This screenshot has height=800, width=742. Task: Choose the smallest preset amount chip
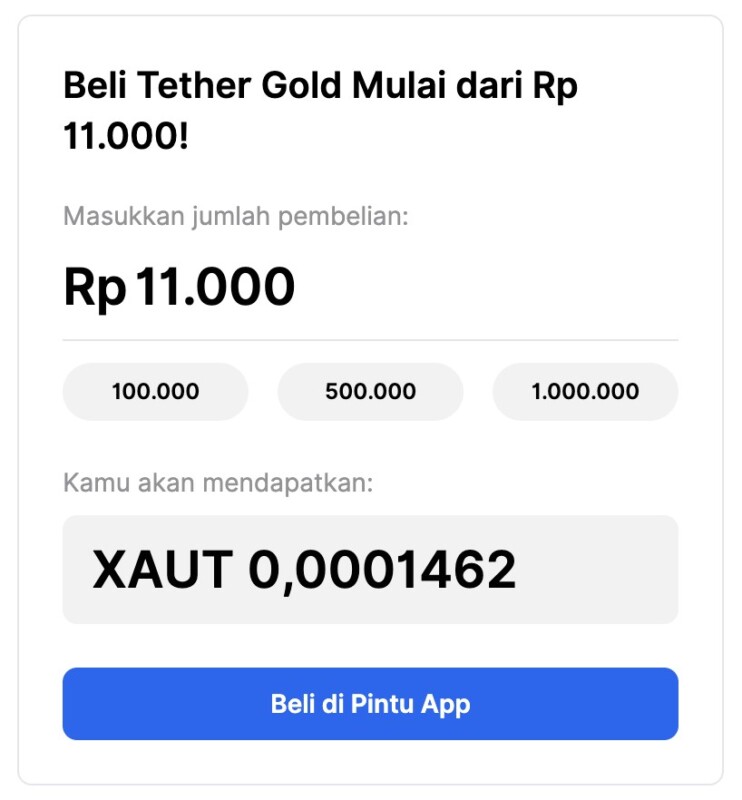point(155,391)
